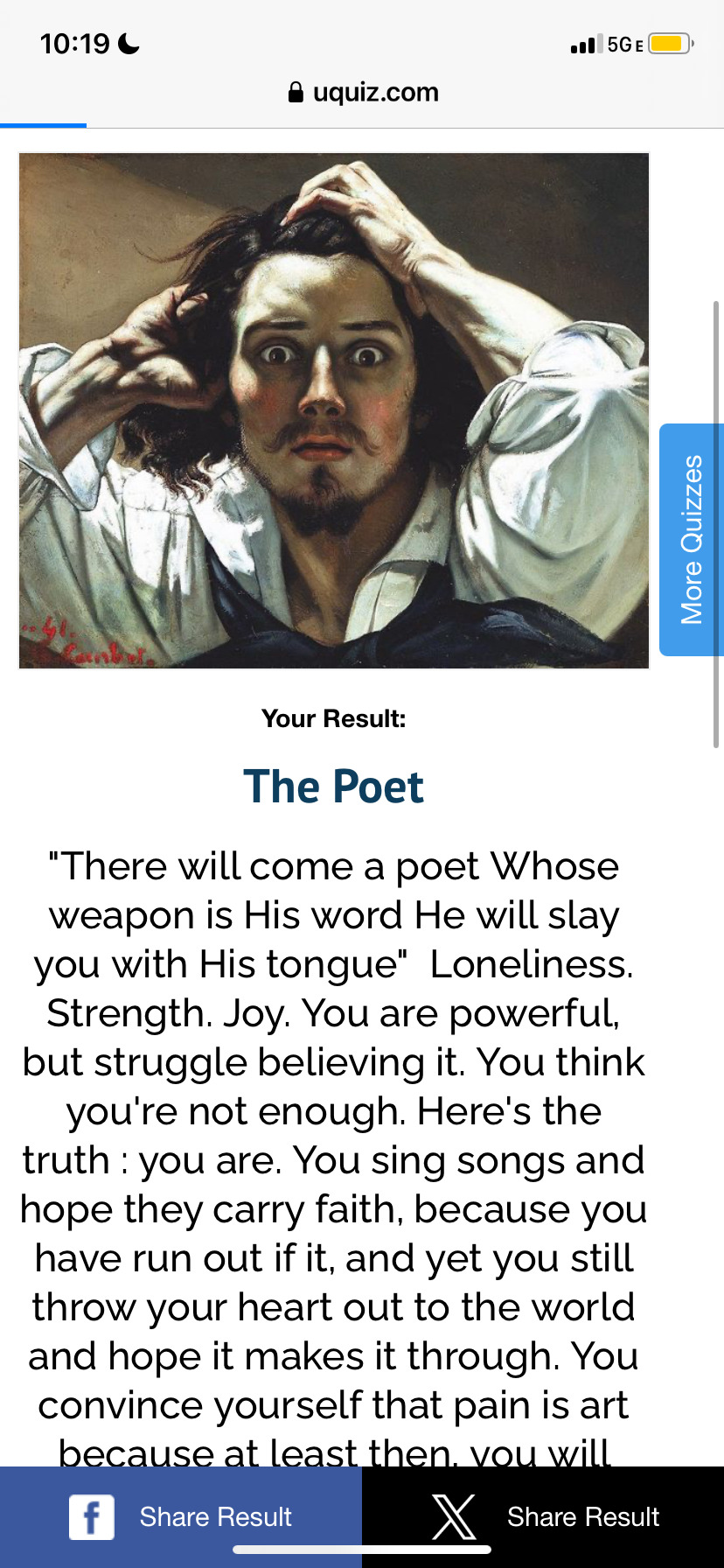Viewport: 724px width, 1568px height.
Task: Share result on X
Action: pos(544,1515)
